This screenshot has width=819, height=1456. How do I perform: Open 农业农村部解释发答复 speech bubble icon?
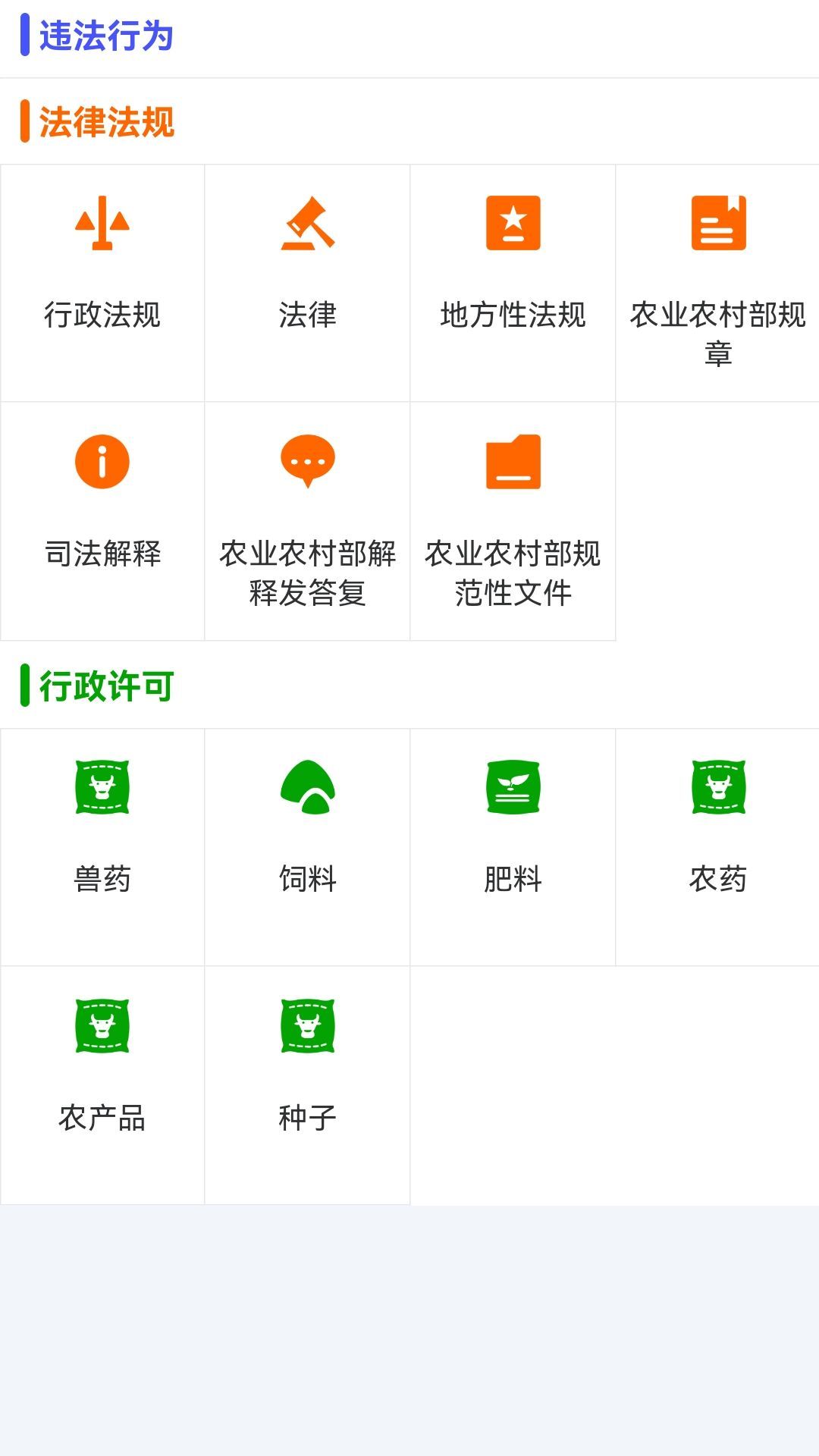coord(307,460)
